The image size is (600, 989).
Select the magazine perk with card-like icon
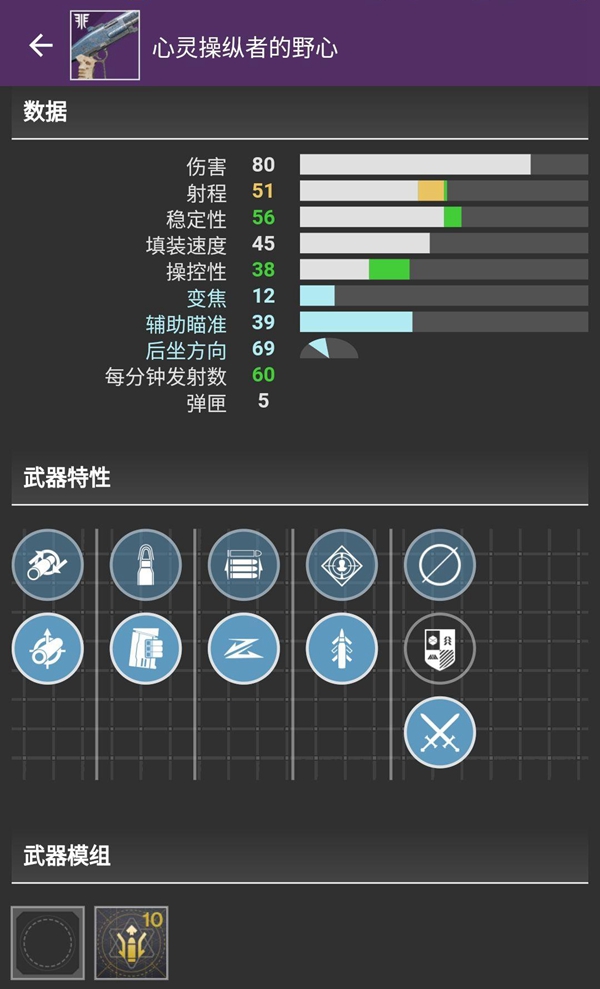click(x=146, y=649)
